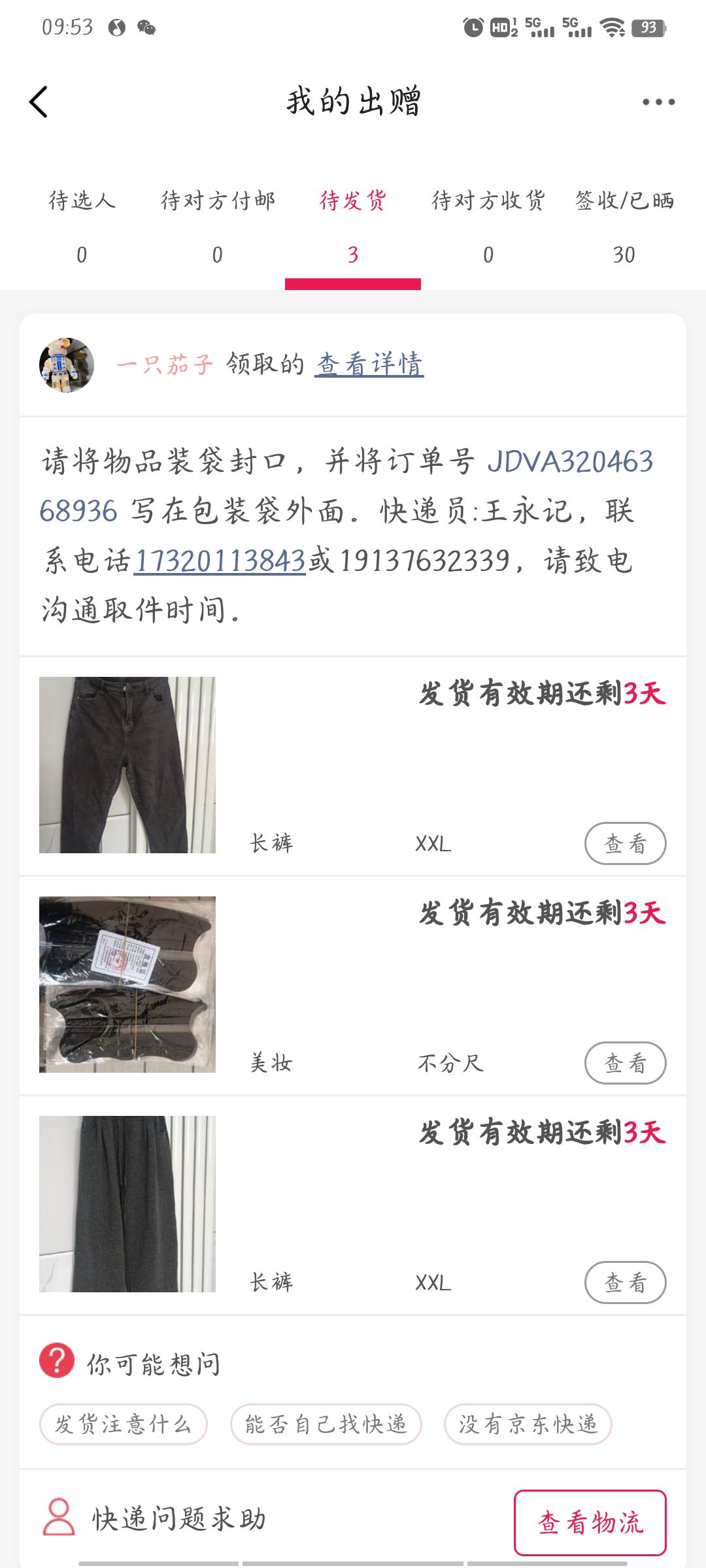This screenshot has width=706, height=1568.
Task: Switch to the 待选人 tab
Action: pyautogui.click(x=82, y=226)
